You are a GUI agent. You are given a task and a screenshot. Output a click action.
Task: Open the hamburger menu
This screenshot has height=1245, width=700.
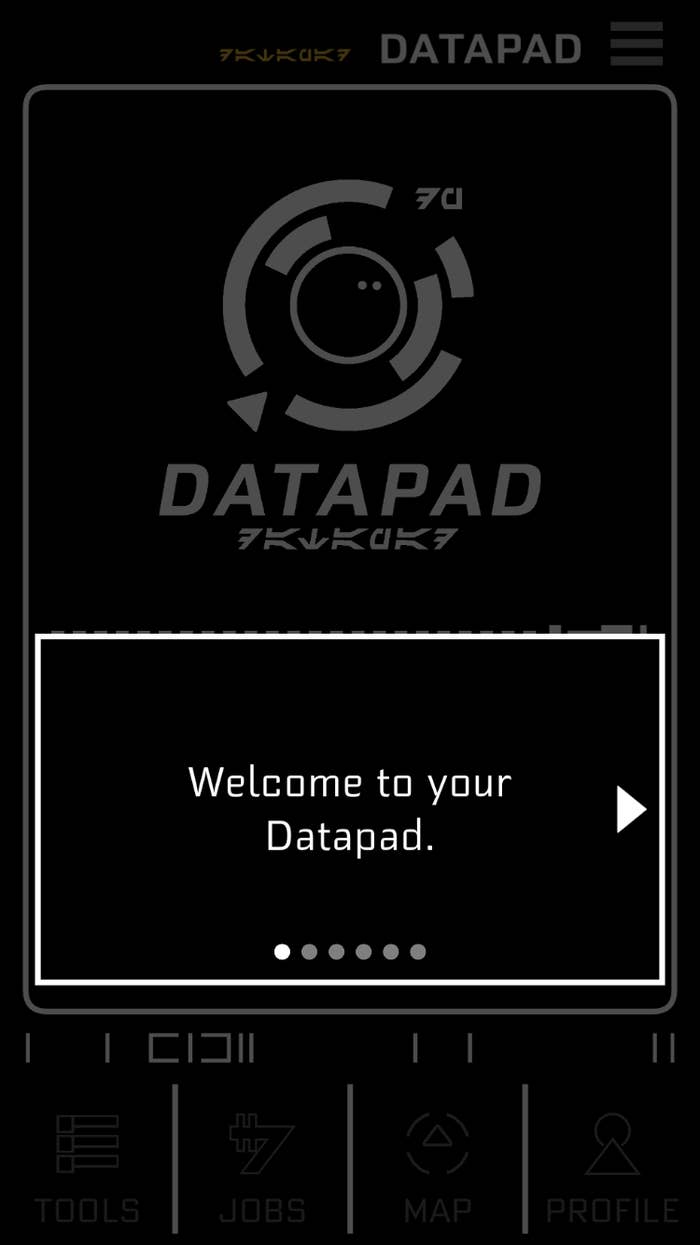tap(637, 44)
